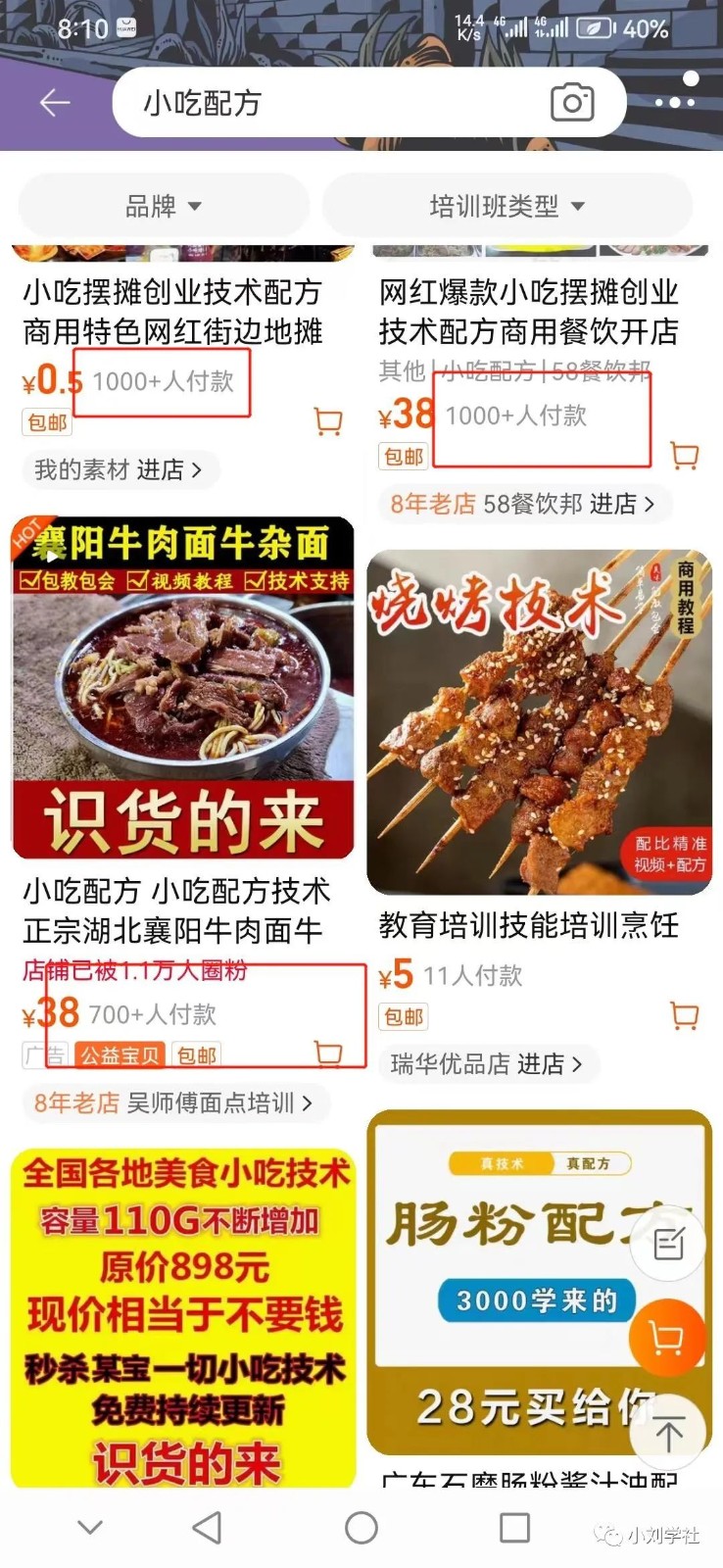Add the 烧烤技术 skewers item to cart
Screen dimensions: 723x1568
[683, 1017]
